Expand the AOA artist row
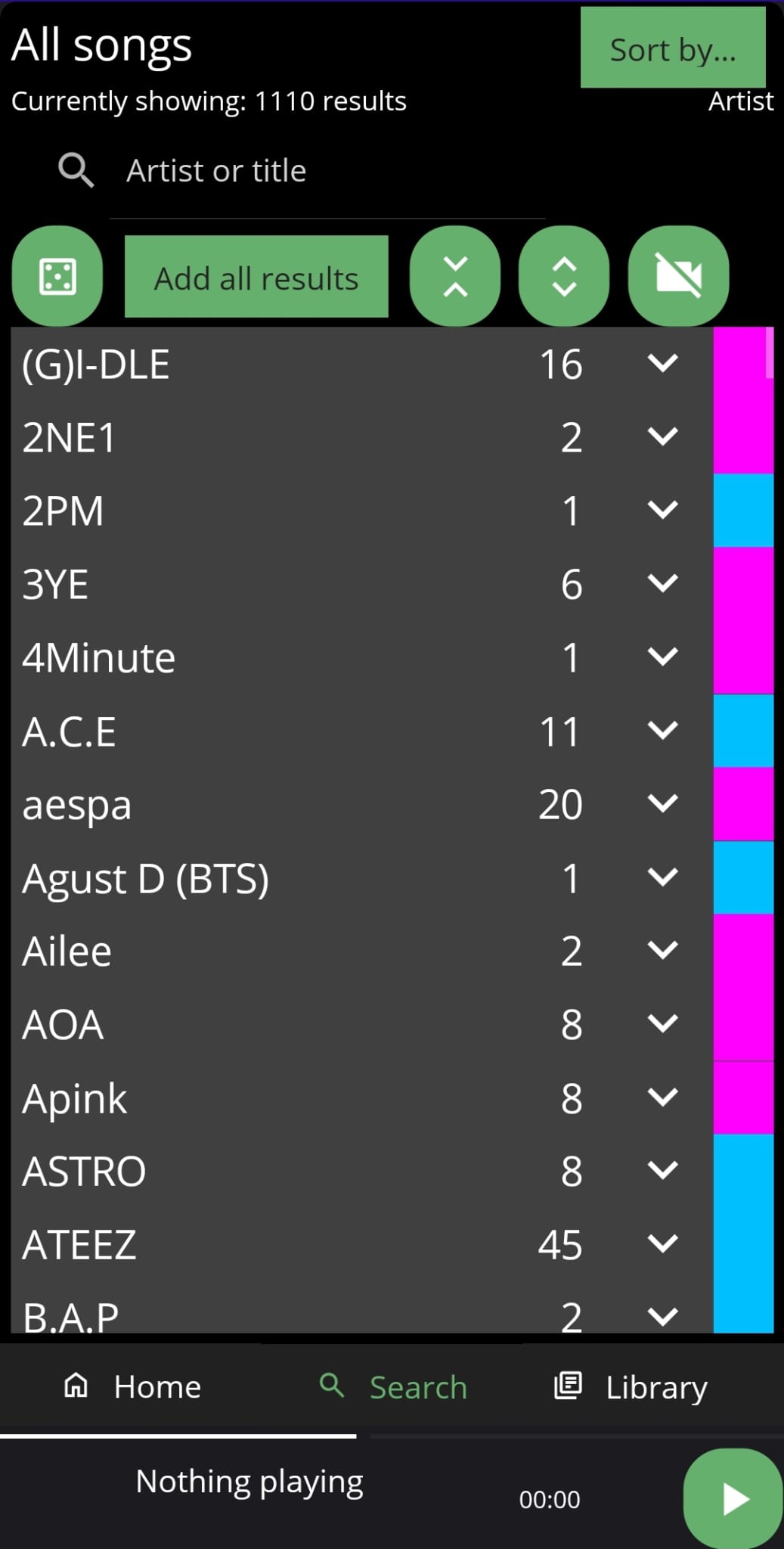The width and height of the screenshot is (784, 1549). [x=662, y=1024]
